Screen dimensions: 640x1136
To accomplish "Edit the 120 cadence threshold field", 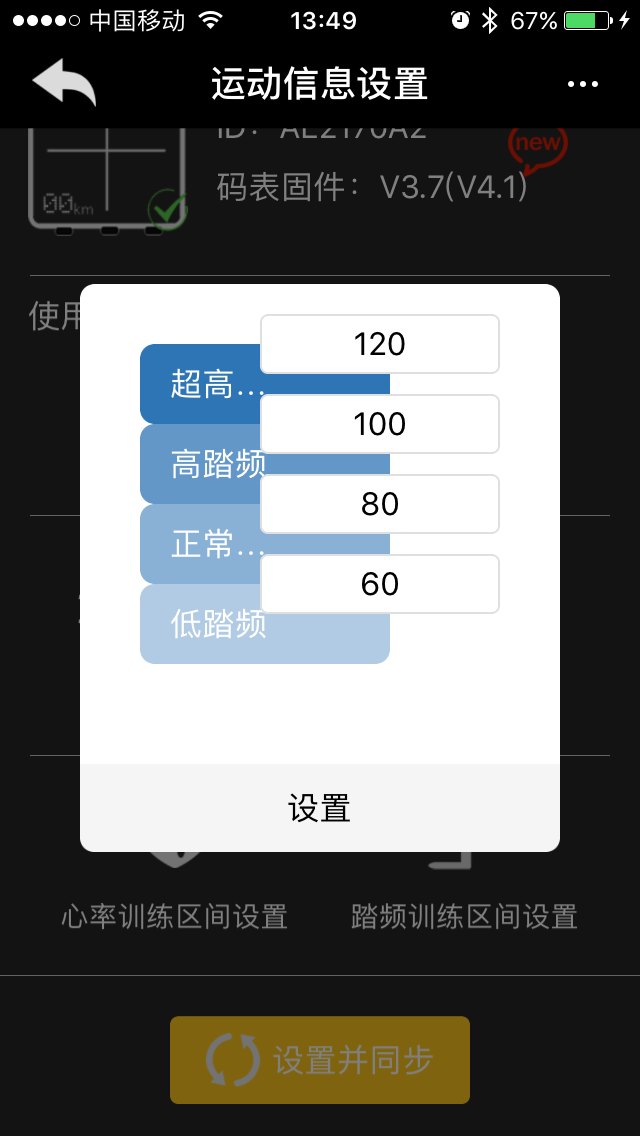I will 380,344.
